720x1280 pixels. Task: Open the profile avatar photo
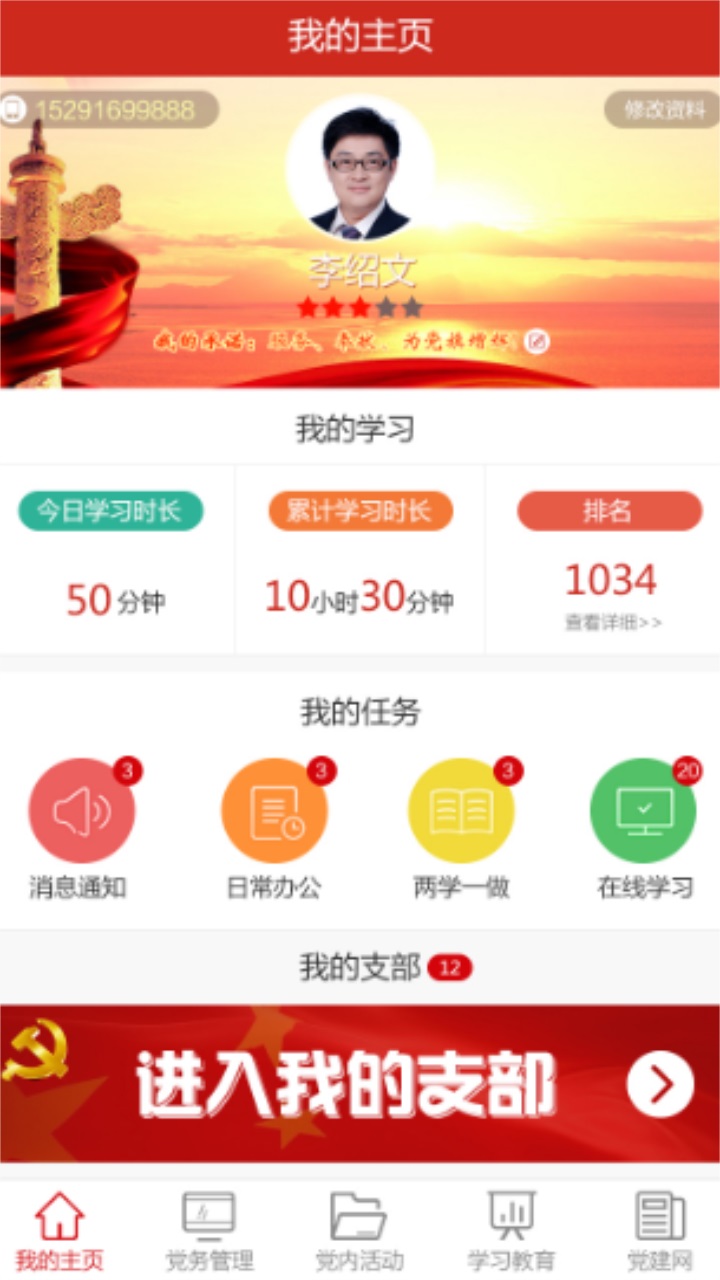(360, 170)
